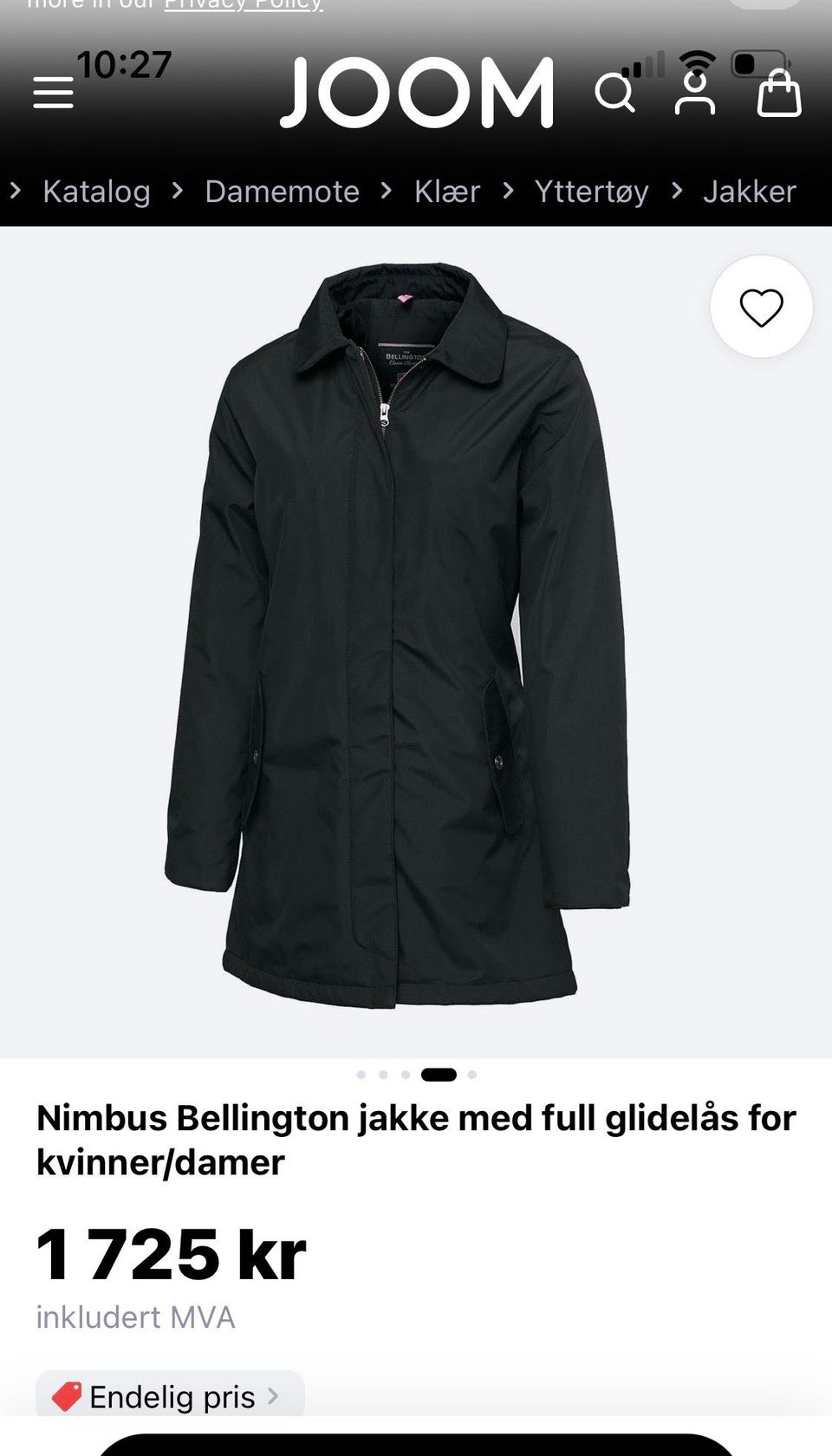This screenshot has height=1456, width=832.
Task: Open the search icon
Action: (615, 93)
